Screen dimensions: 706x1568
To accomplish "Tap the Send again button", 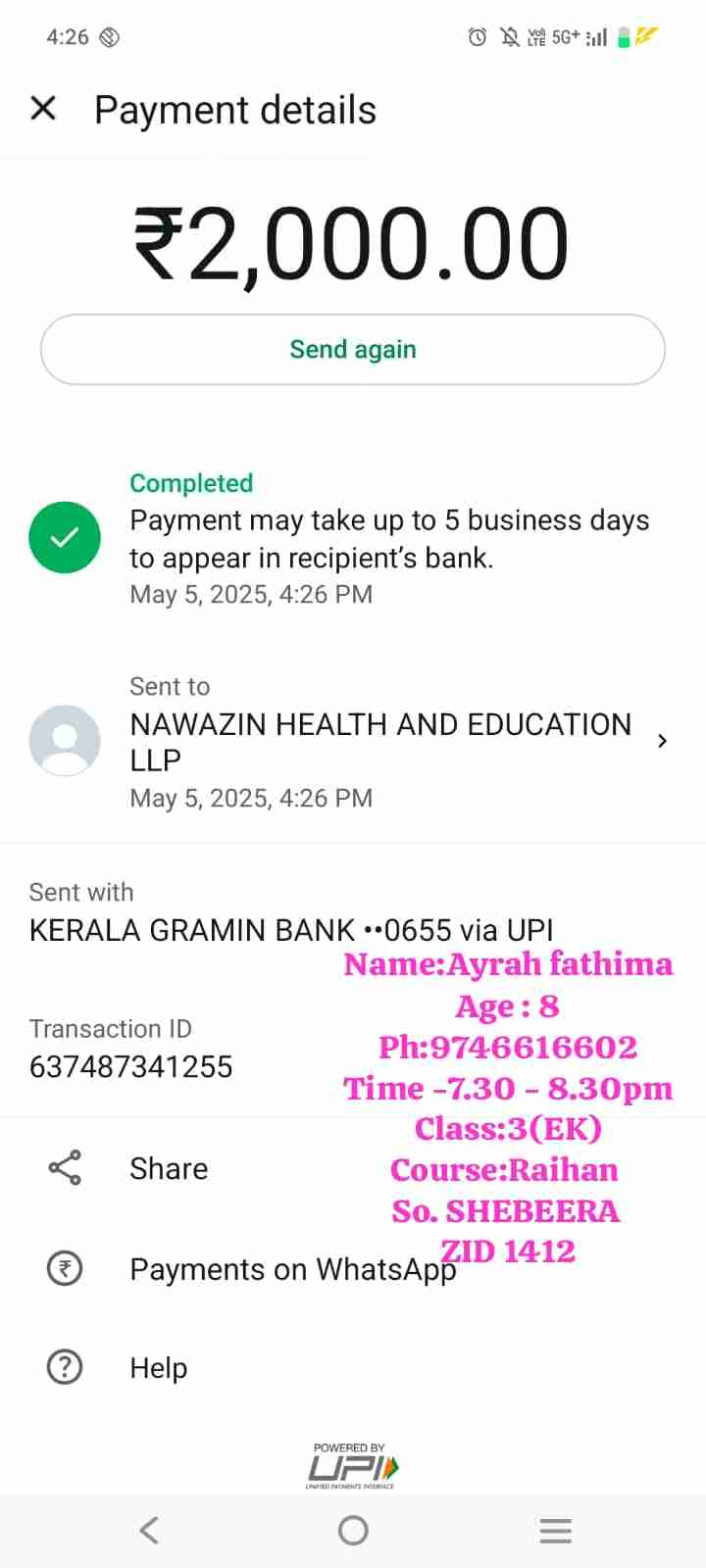I will [x=353, y=350].
